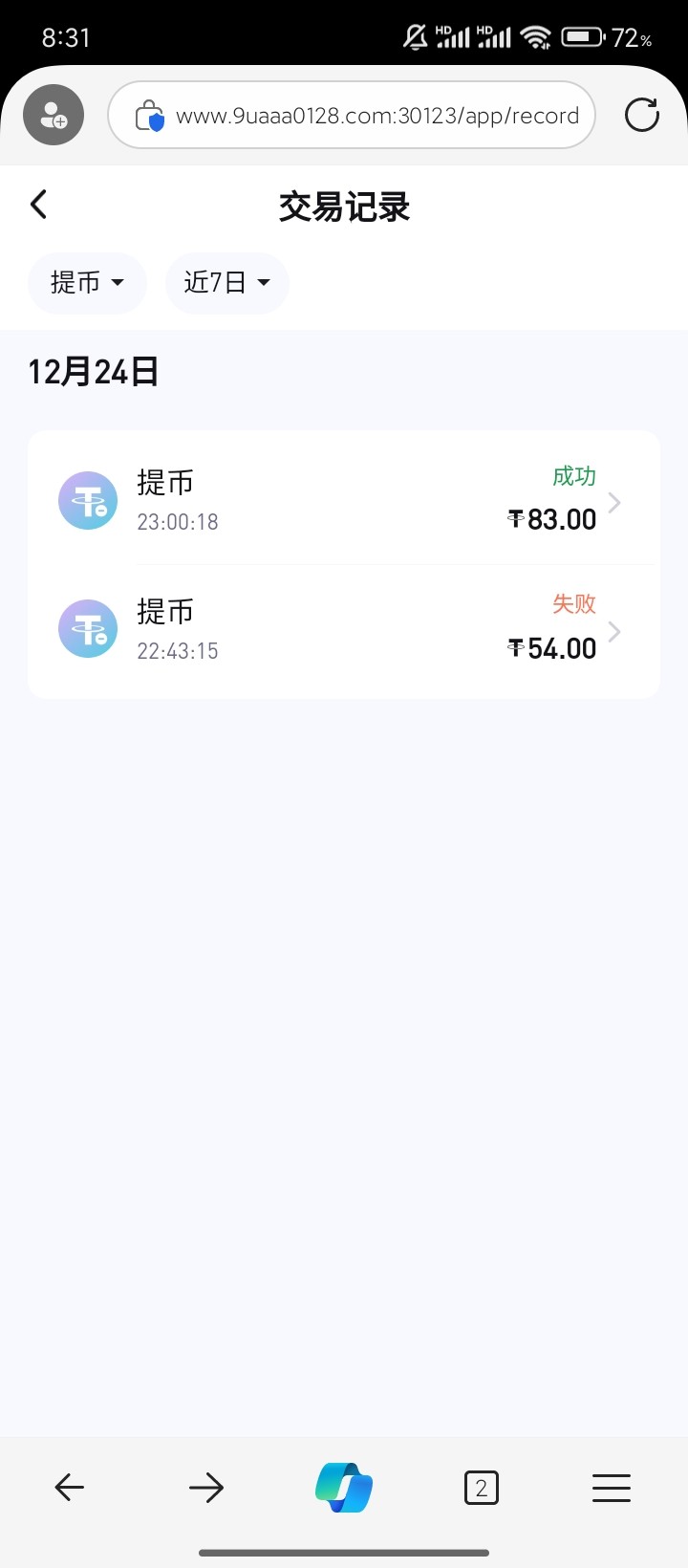The width and height of the screenshot is (688, 1568).
Task: Go back from the 交易记录 page
Action: [x=39, y=205]
